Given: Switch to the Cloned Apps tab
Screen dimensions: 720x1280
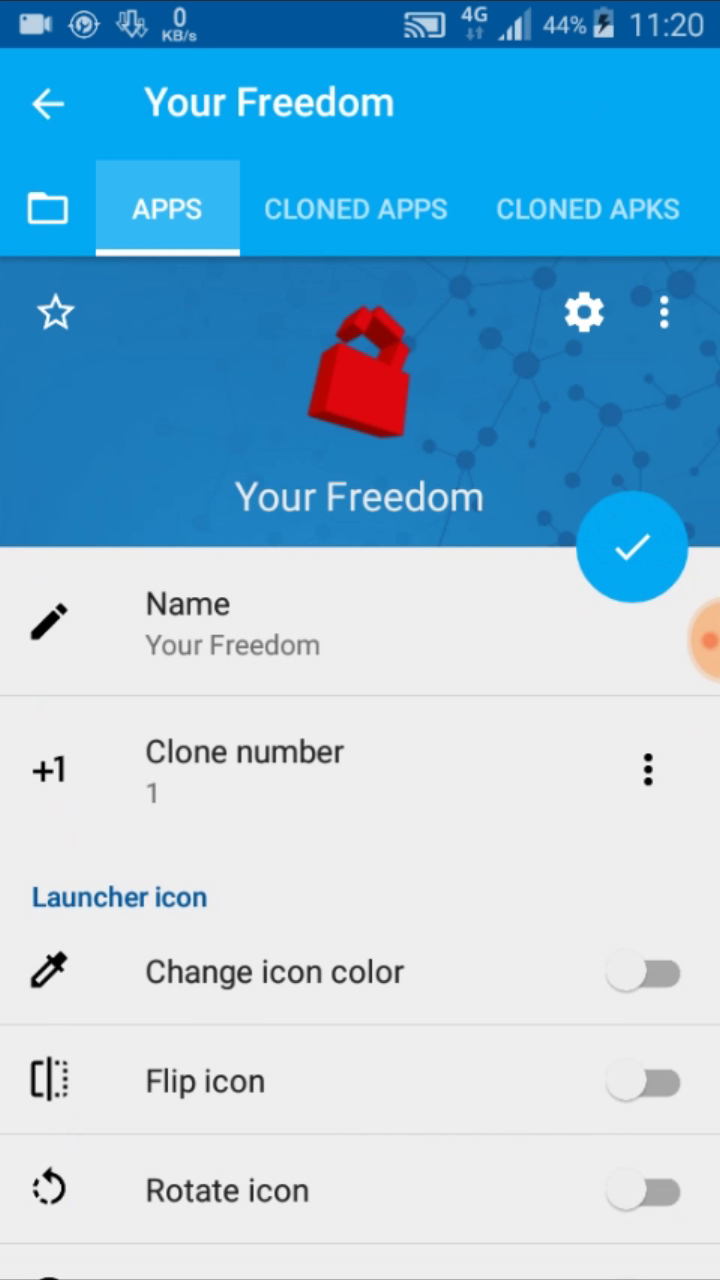Looking at the screenshot, I should (355, 209).
